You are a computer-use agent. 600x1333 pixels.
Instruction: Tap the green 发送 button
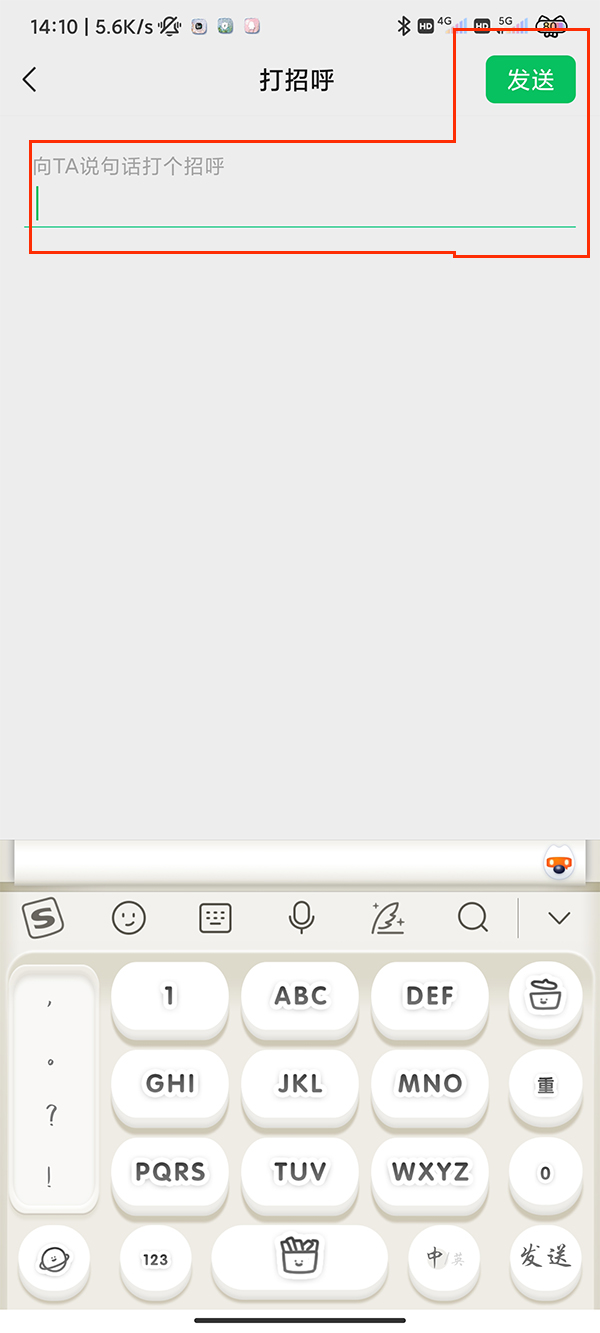[530, 80]
